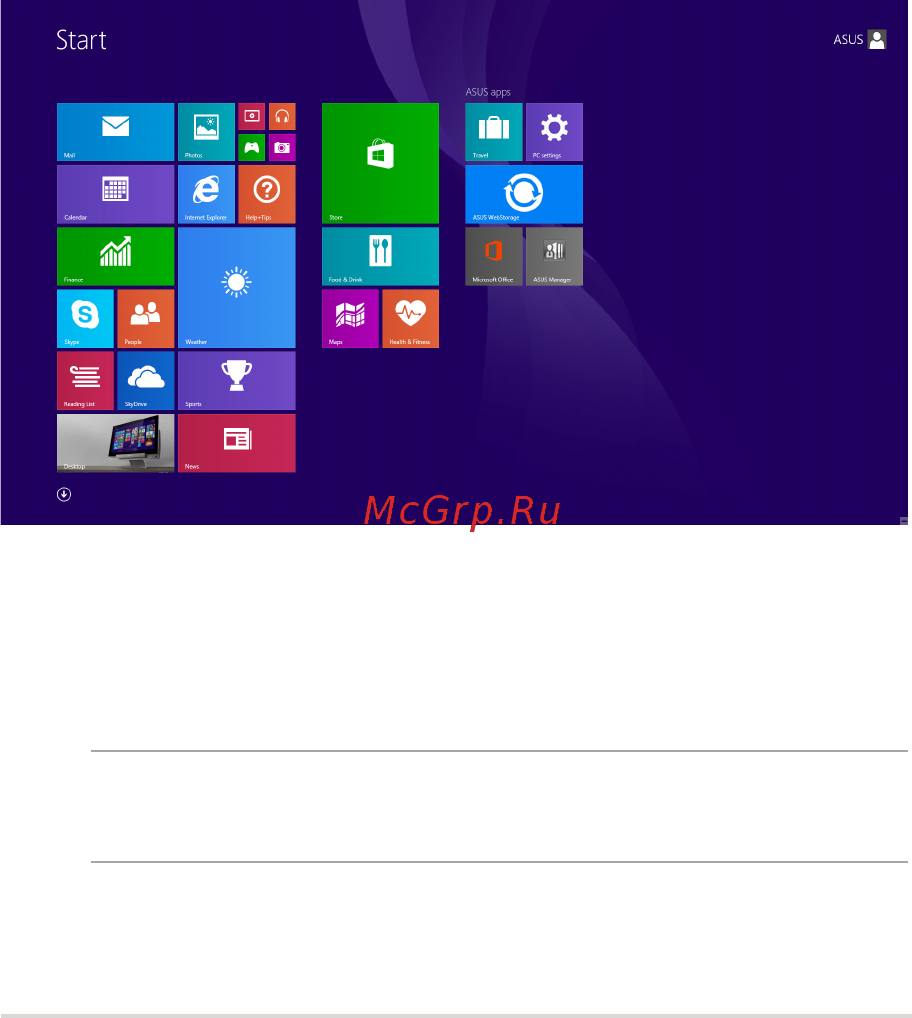The image size is (912, 1018).
Task: Open the News tile
Action: click(236, 442)
